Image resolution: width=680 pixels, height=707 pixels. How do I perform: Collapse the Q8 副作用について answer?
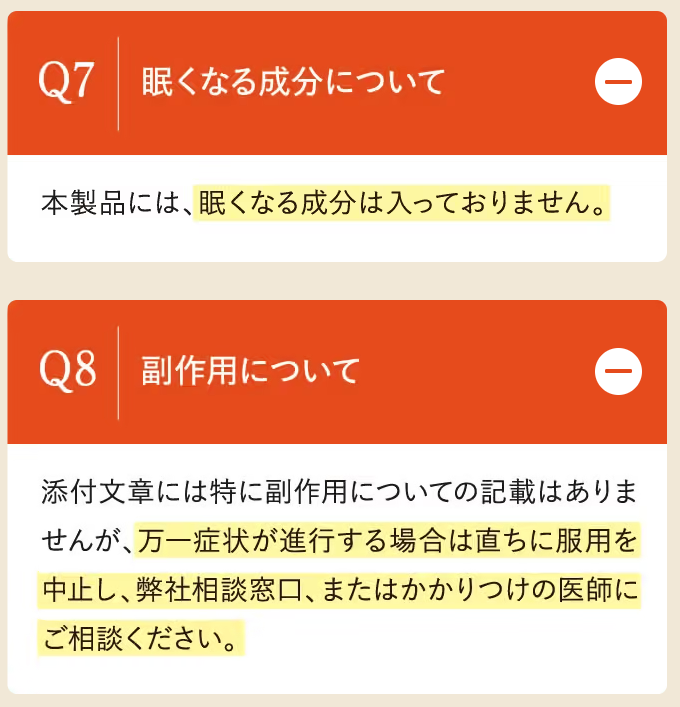click(618, 371)
